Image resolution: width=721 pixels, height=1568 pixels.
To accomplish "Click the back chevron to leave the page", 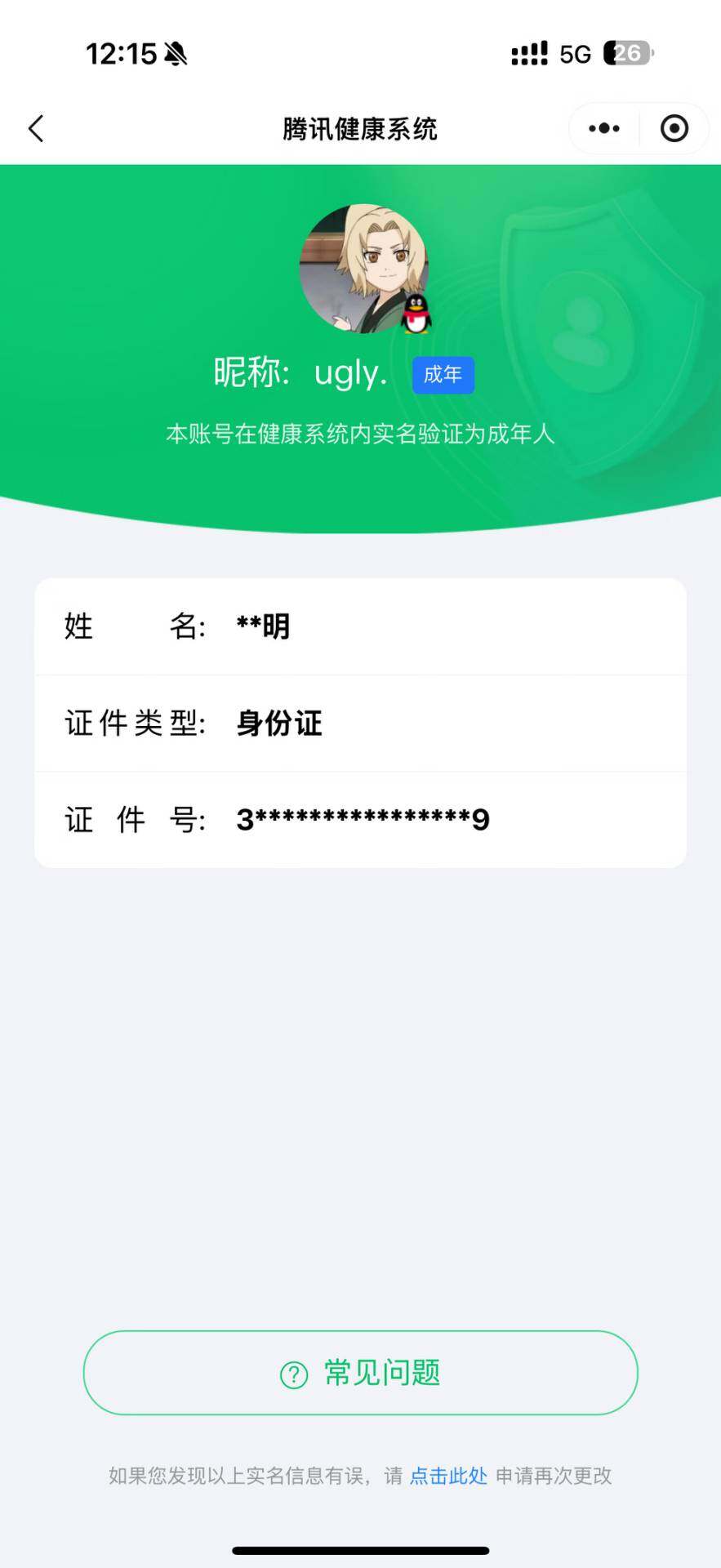I will [x=35, y=128].
